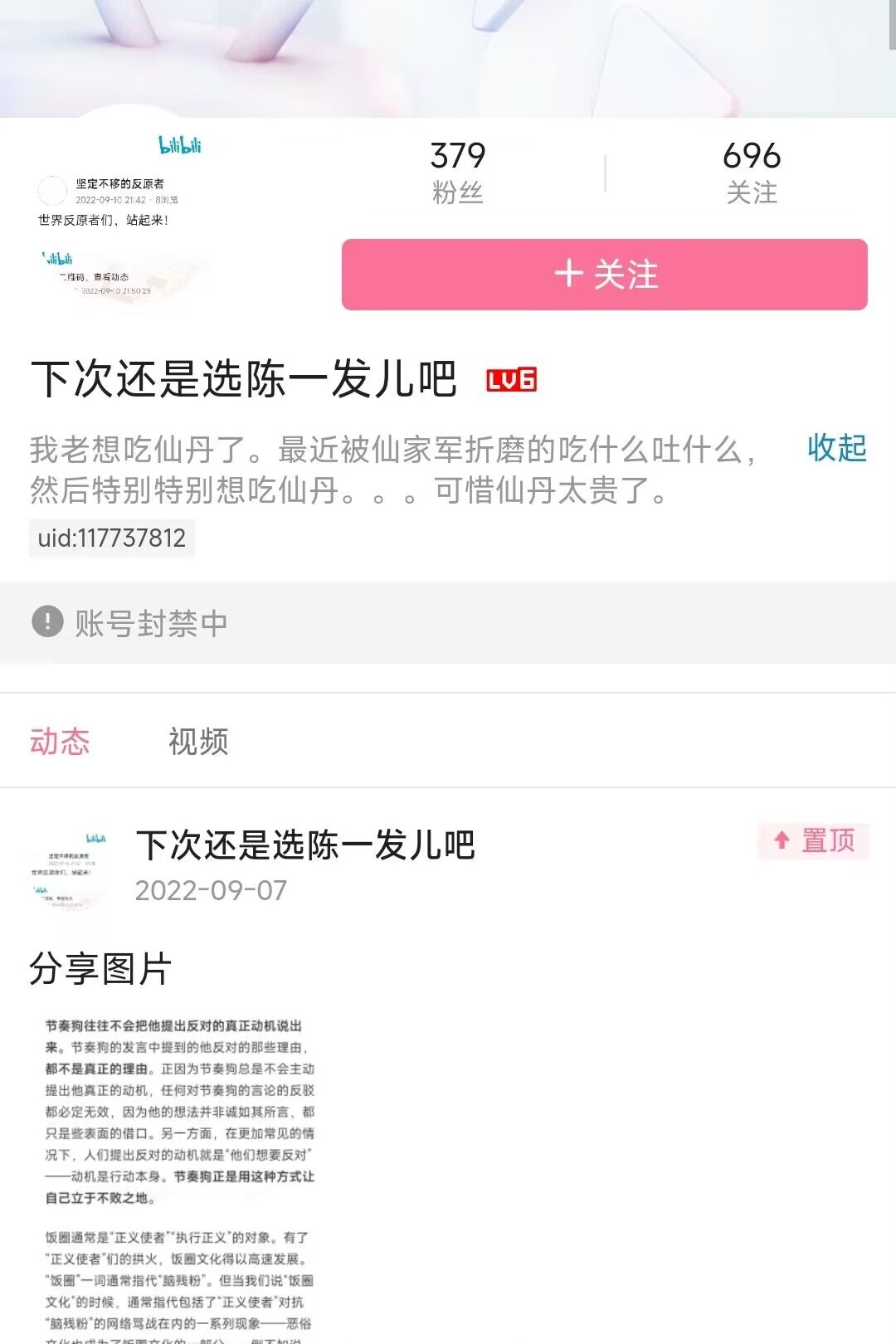896x1344 pixels.
Task: Collapse the bio with 收起
Action: coord(836,448)
